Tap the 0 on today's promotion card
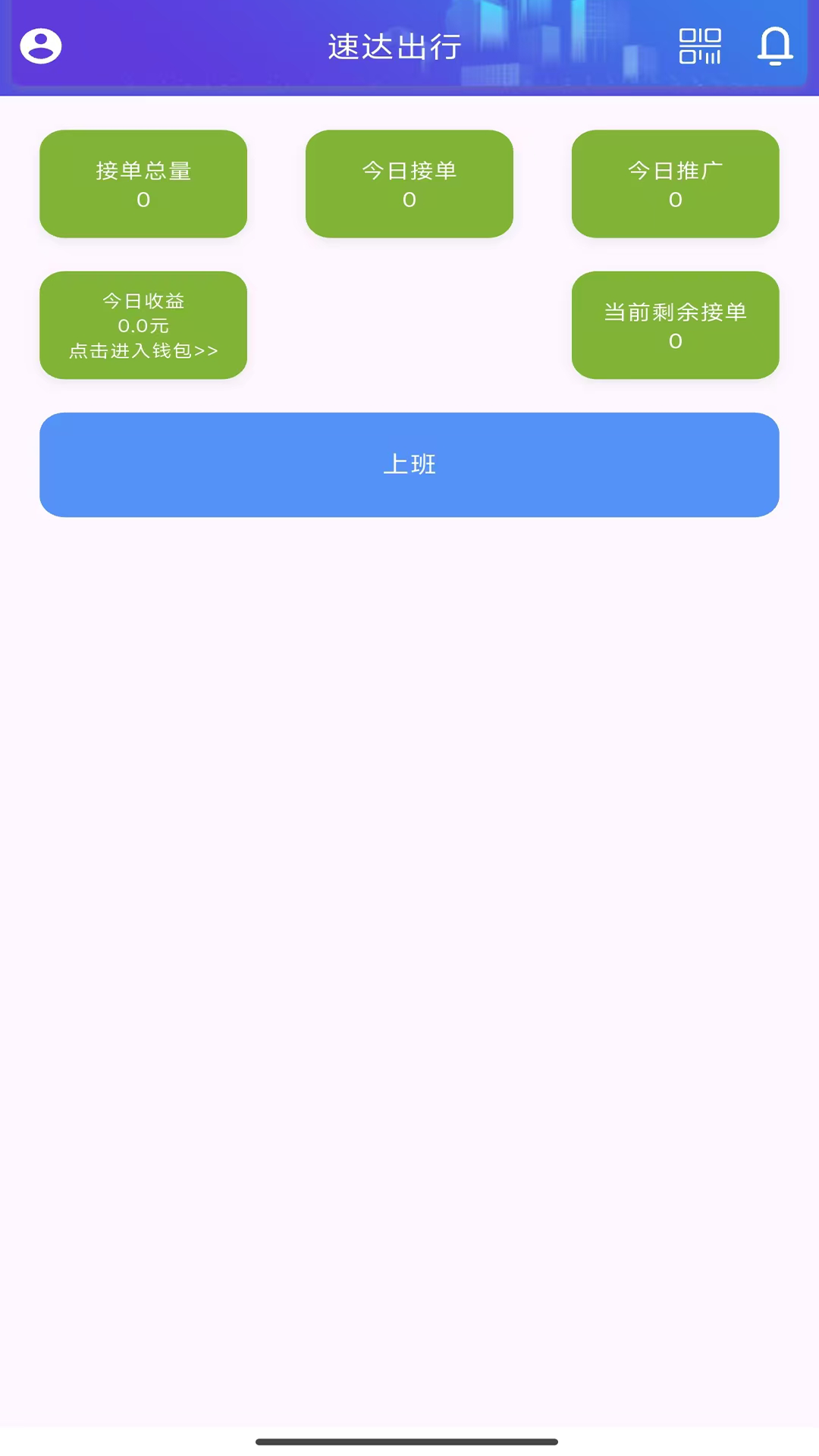Image resolution: width=819 pixels, height=1456 pixels. tap(675, 200)
